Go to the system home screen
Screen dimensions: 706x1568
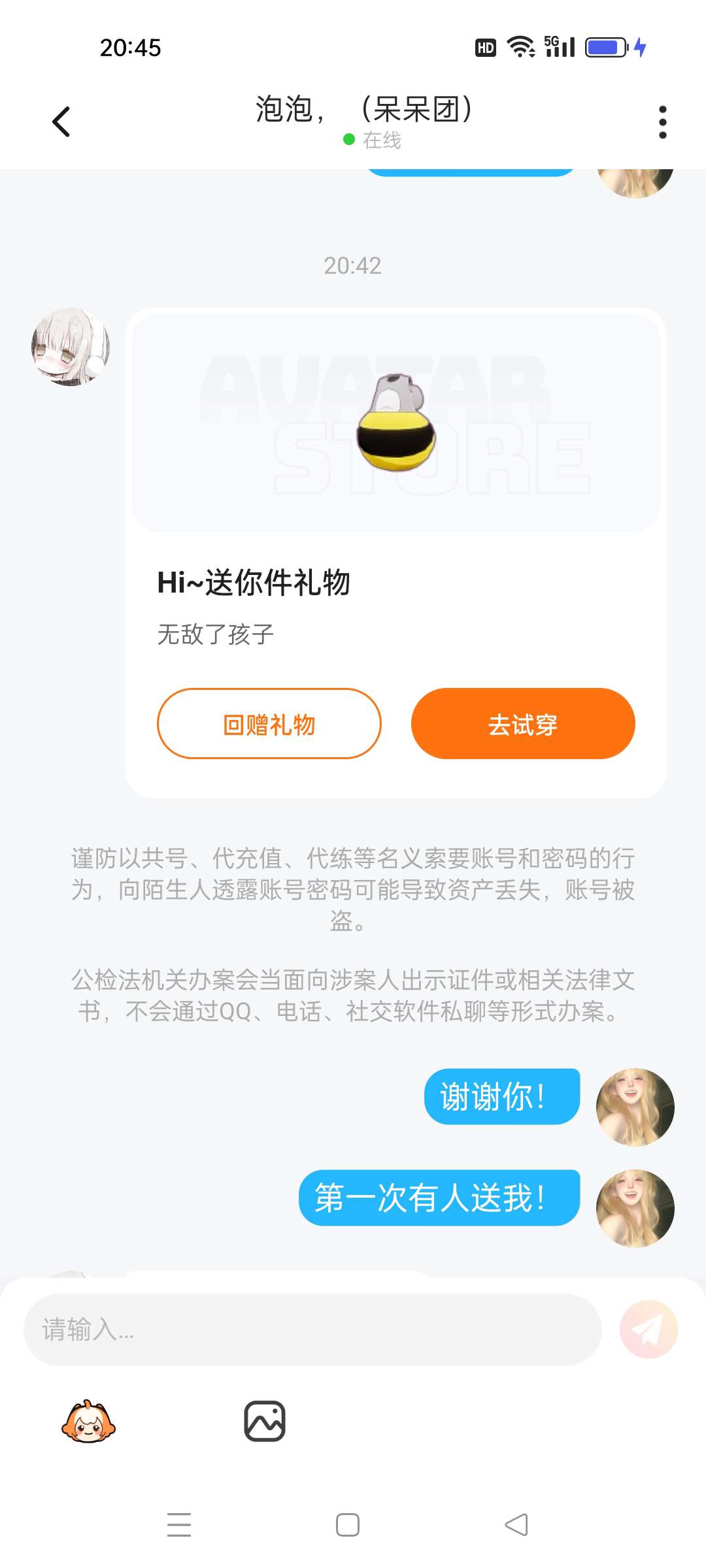[x=348, y=1525]
